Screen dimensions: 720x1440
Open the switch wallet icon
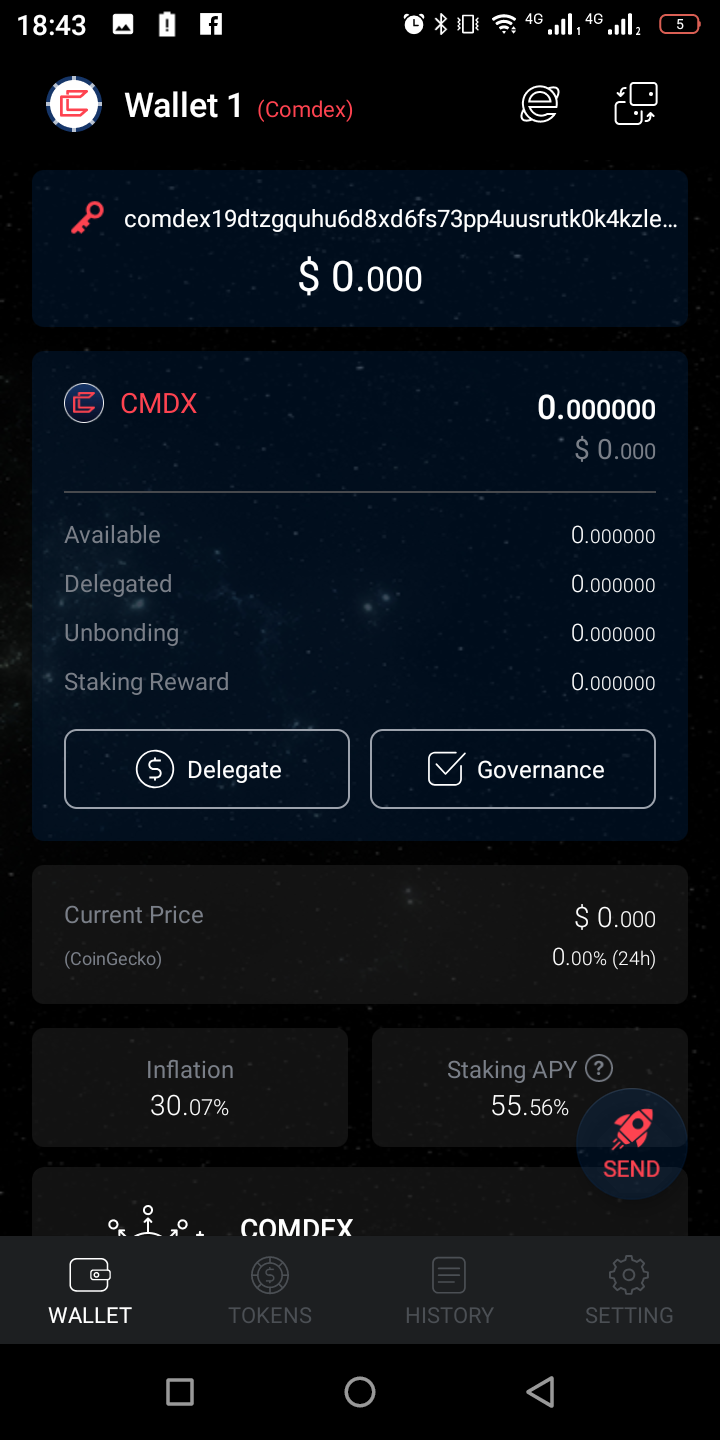(x=635, y=104)
